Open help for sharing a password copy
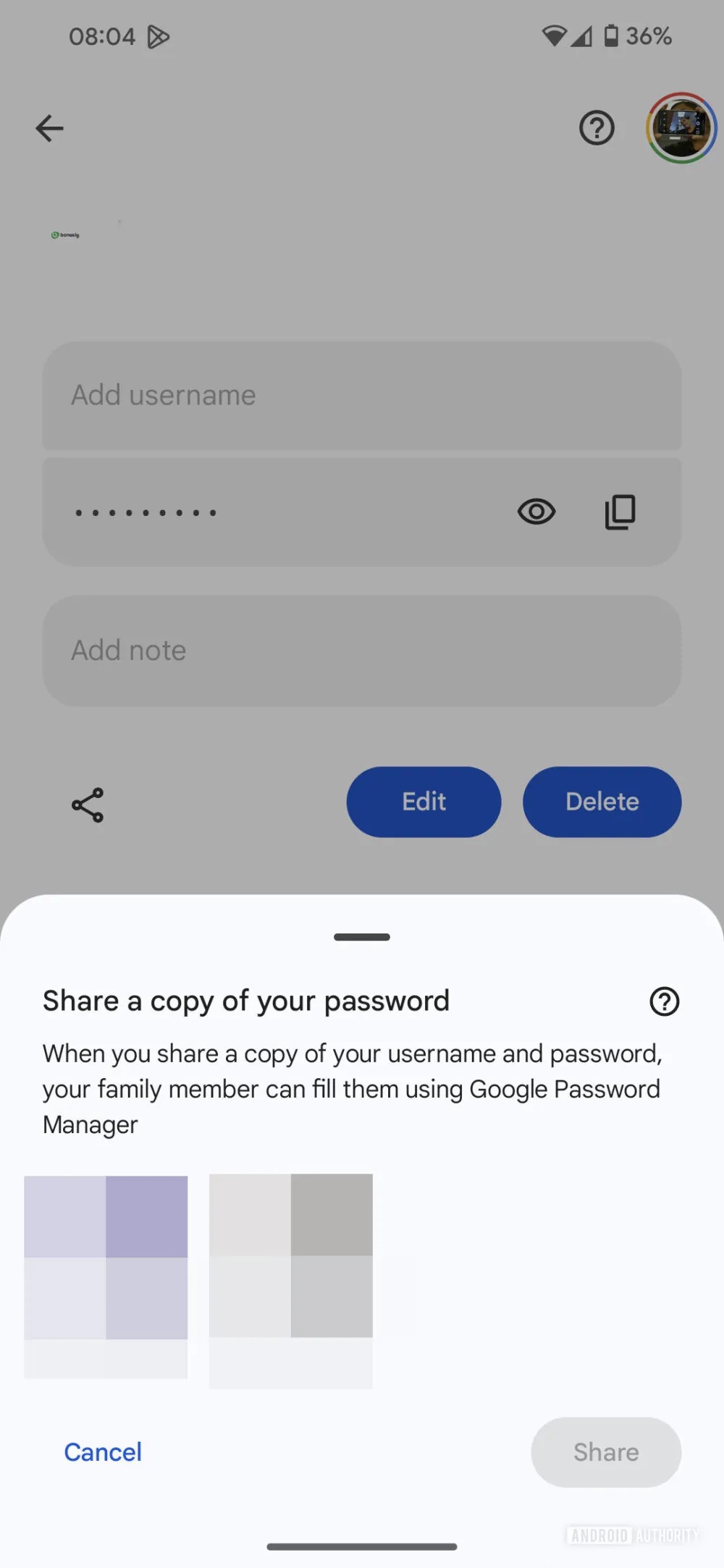The height and width of the screenshot is (1568, 724). pyautogui.click(x=664, y=1001)
